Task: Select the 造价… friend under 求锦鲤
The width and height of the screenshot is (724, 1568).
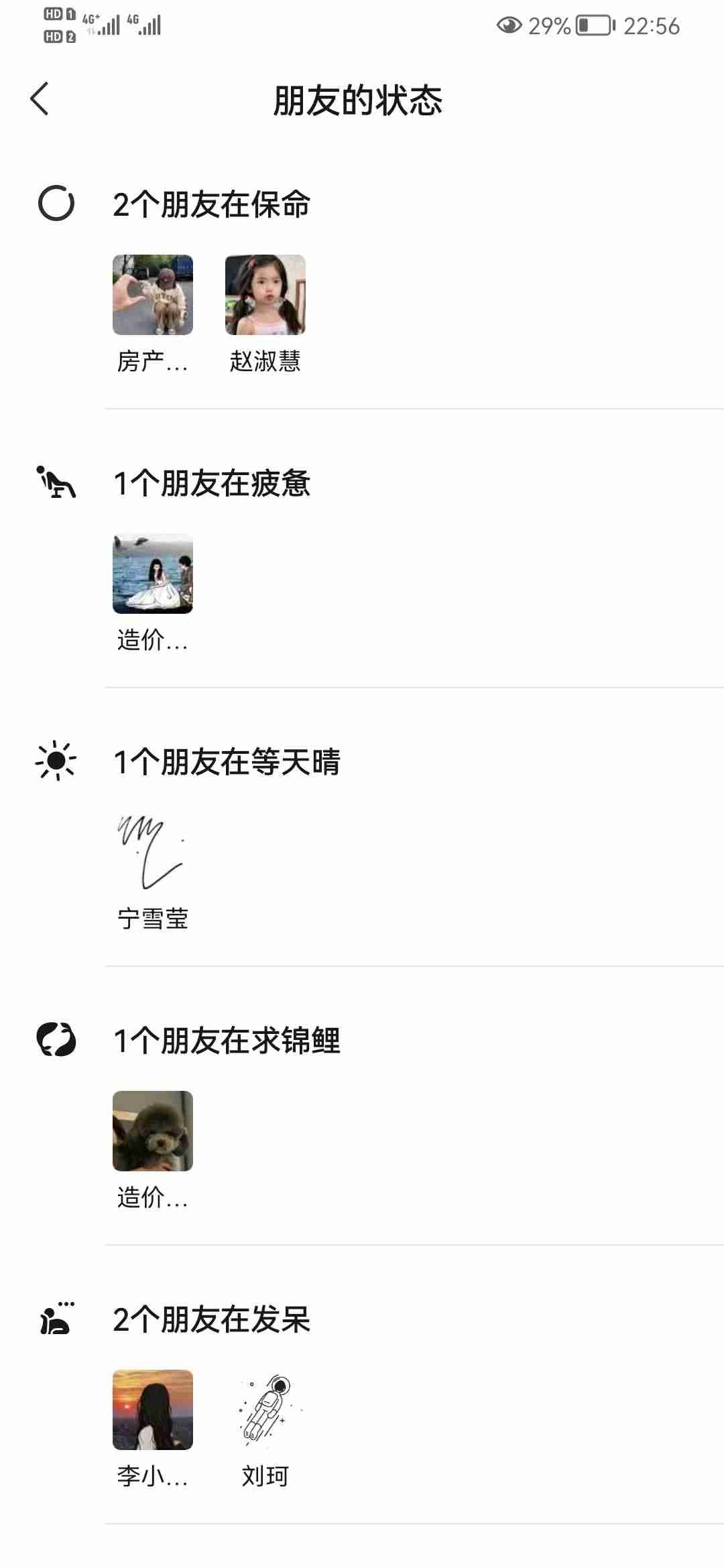Action: tap(153, 1131)
